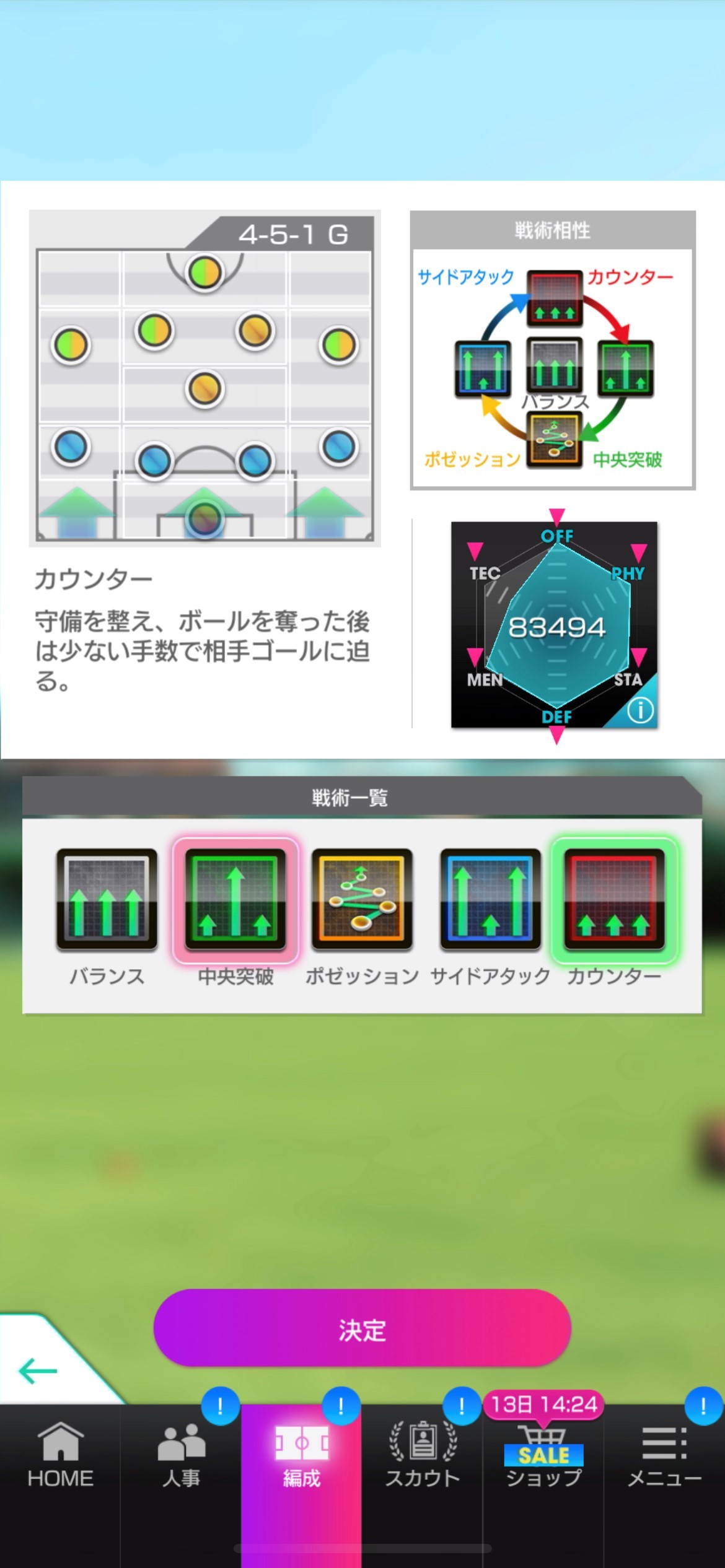Select the サイドアタック tactic
Screen dimensions: 725x1568
pos(490,900)
